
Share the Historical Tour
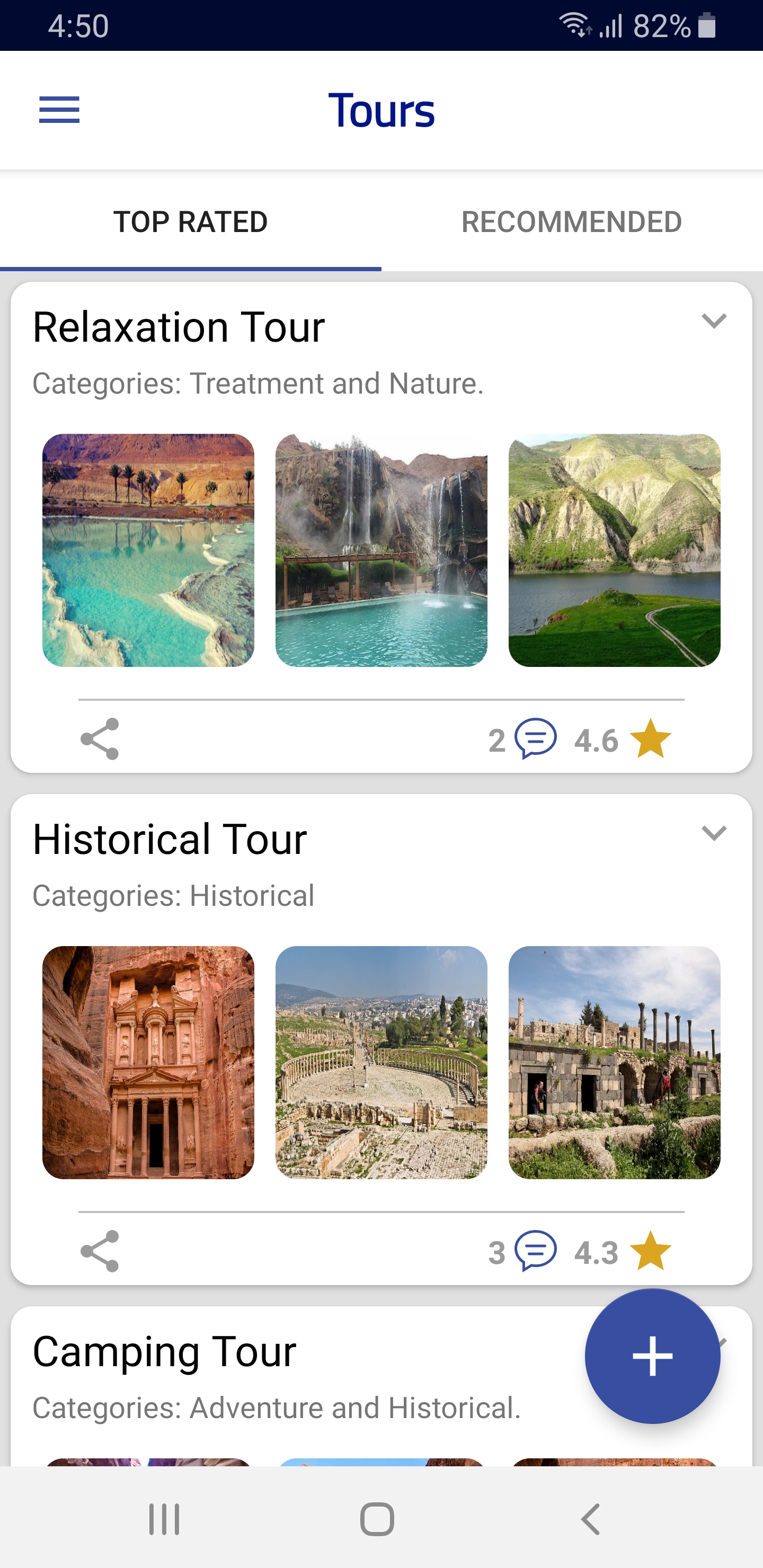100,1251
